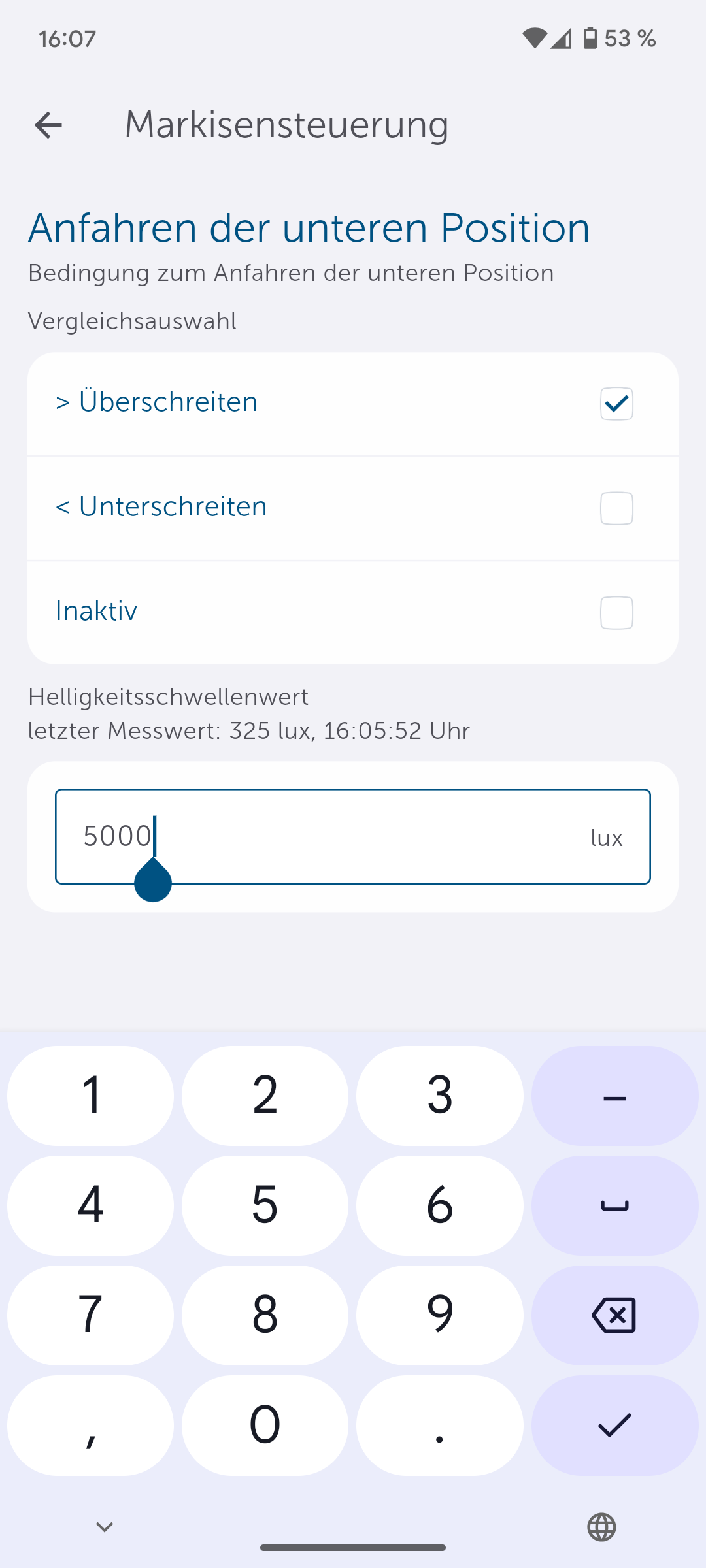Set the condition to Inaktiv
The width and height of the screenshot is (706, 1568).
coord(616,612)
